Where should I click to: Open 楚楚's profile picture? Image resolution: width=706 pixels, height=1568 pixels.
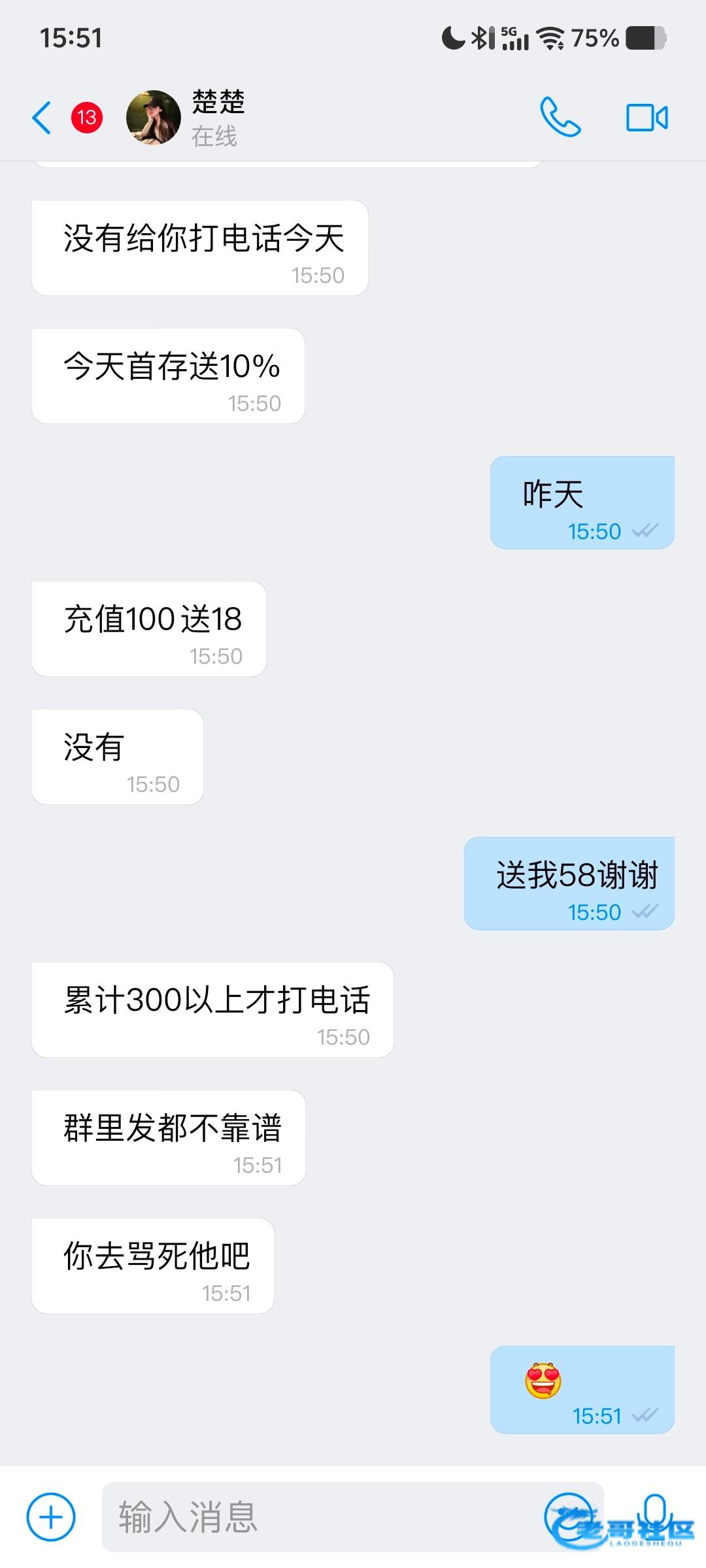coord(154,118)
